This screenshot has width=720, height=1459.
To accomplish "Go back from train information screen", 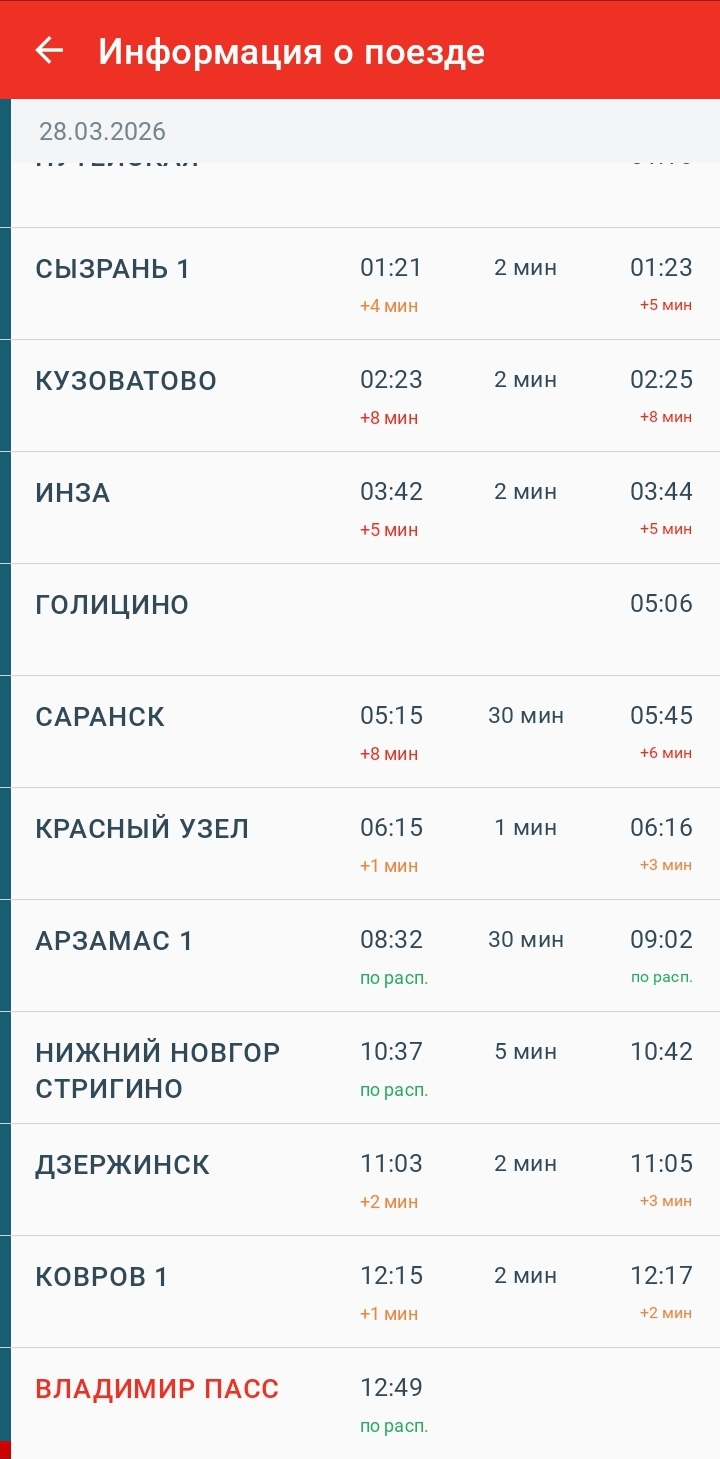I will pyautogui.click(x=49, y=51).
